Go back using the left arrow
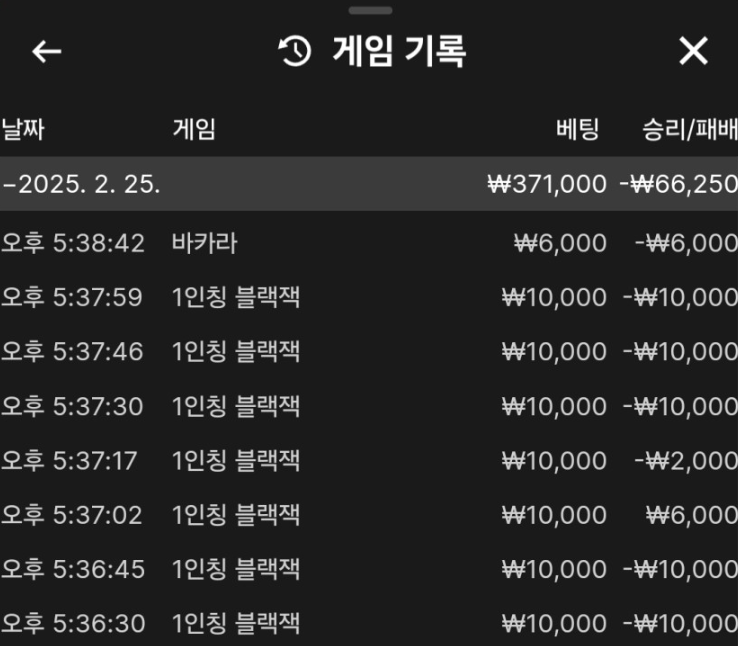Image resolution: width=738 pixels, height=646 pixels. [46, 52]
